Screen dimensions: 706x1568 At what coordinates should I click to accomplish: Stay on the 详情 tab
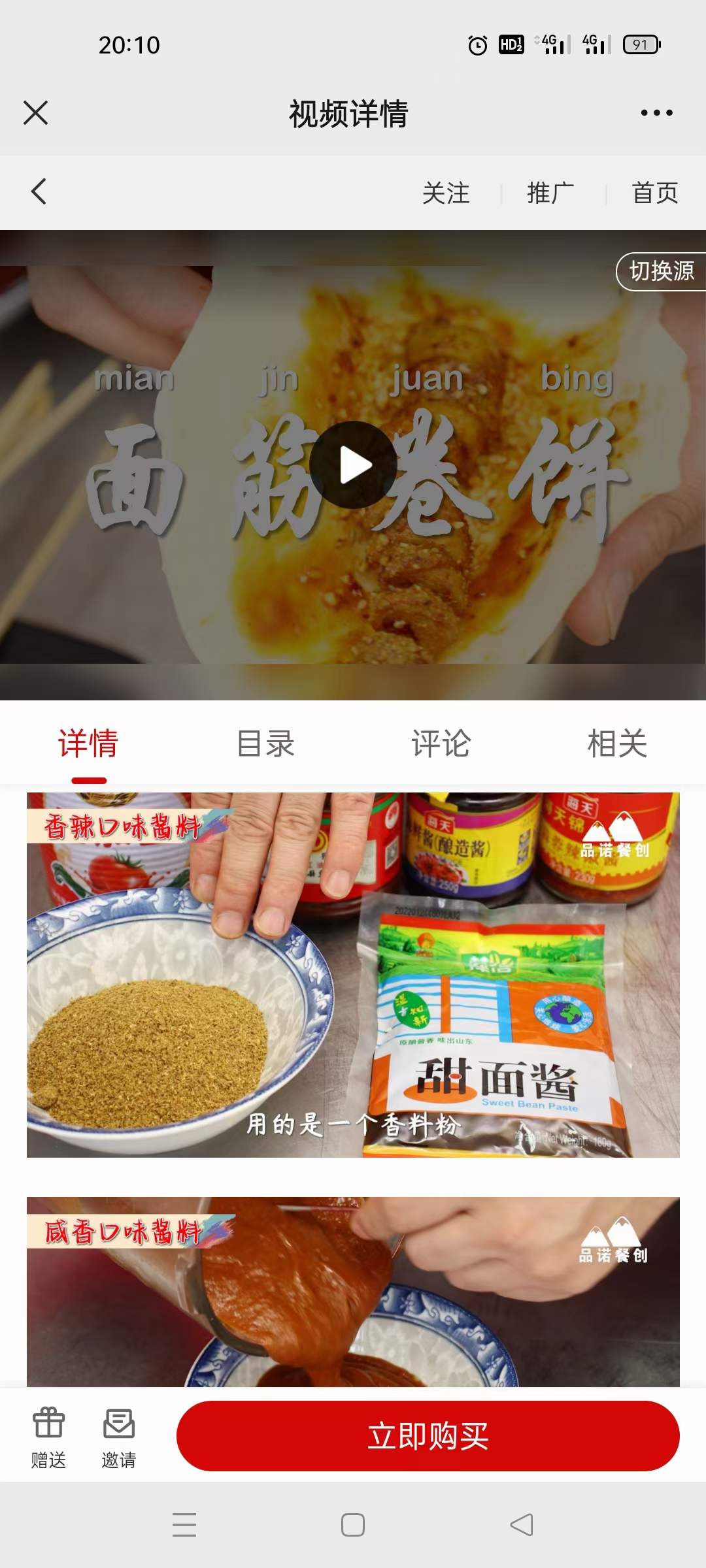click(x=87, y=743)
